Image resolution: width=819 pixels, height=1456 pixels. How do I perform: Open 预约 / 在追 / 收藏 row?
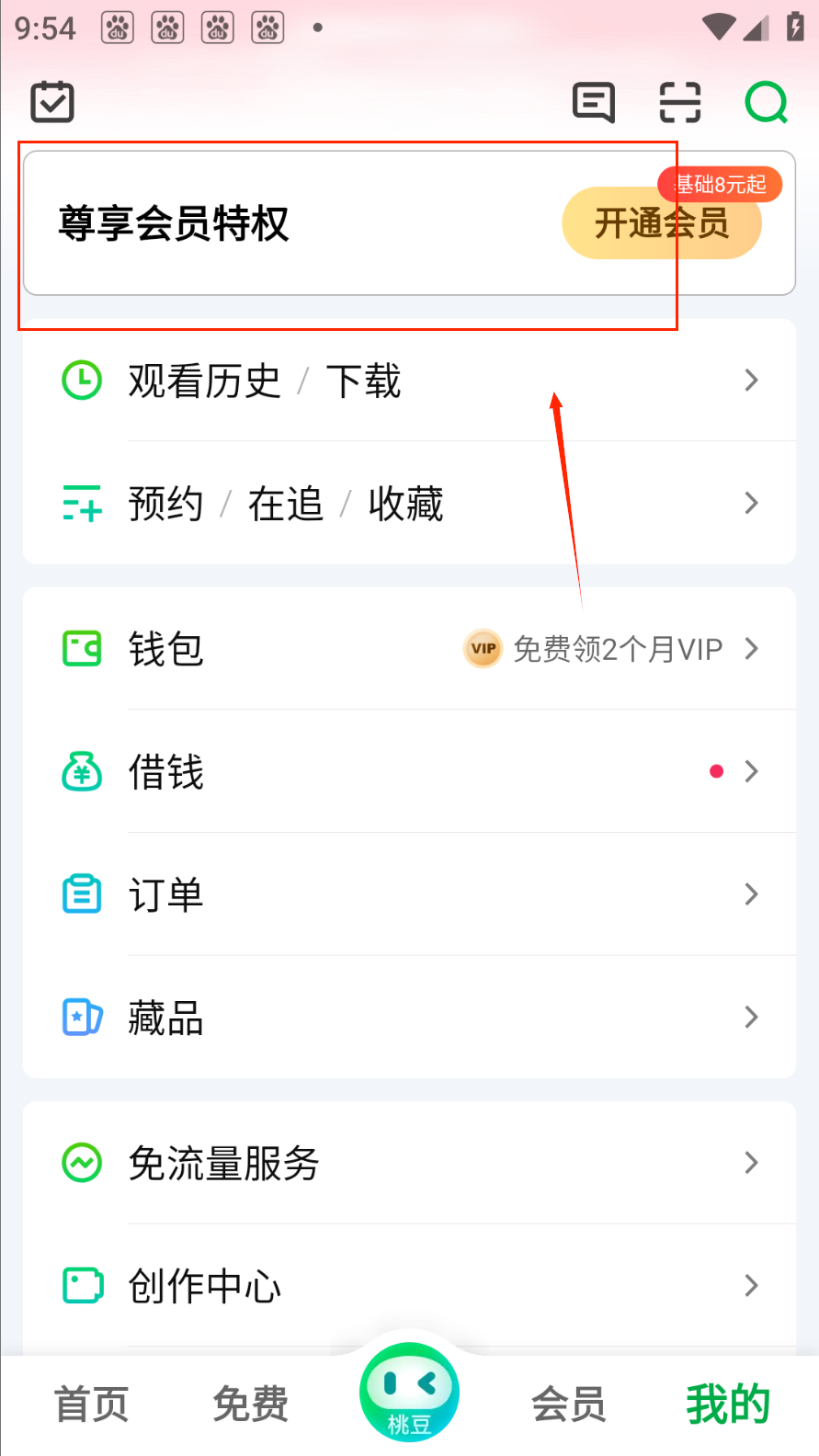click(409, 504)
